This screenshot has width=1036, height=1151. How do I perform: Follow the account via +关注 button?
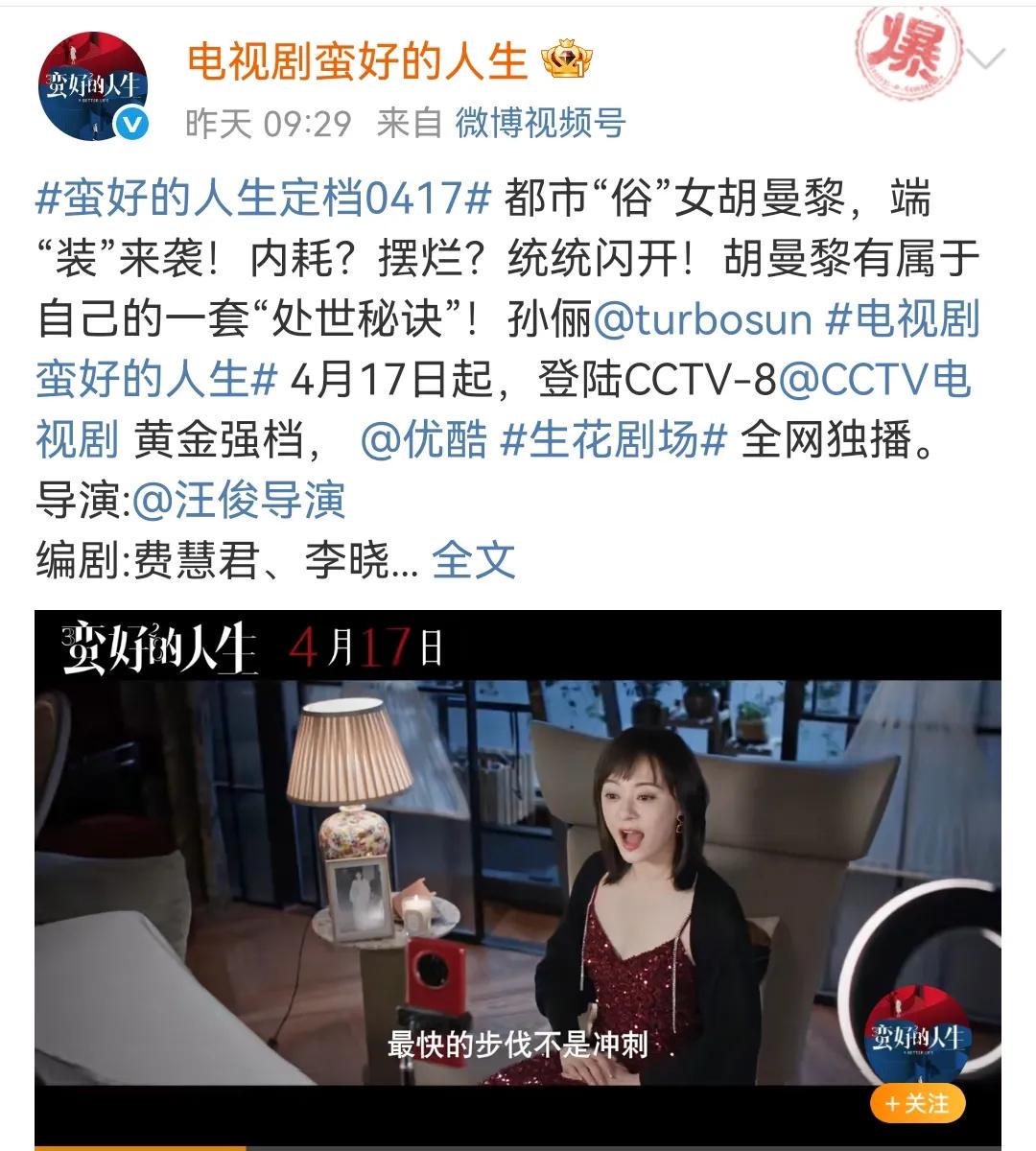coord(916,1104)
